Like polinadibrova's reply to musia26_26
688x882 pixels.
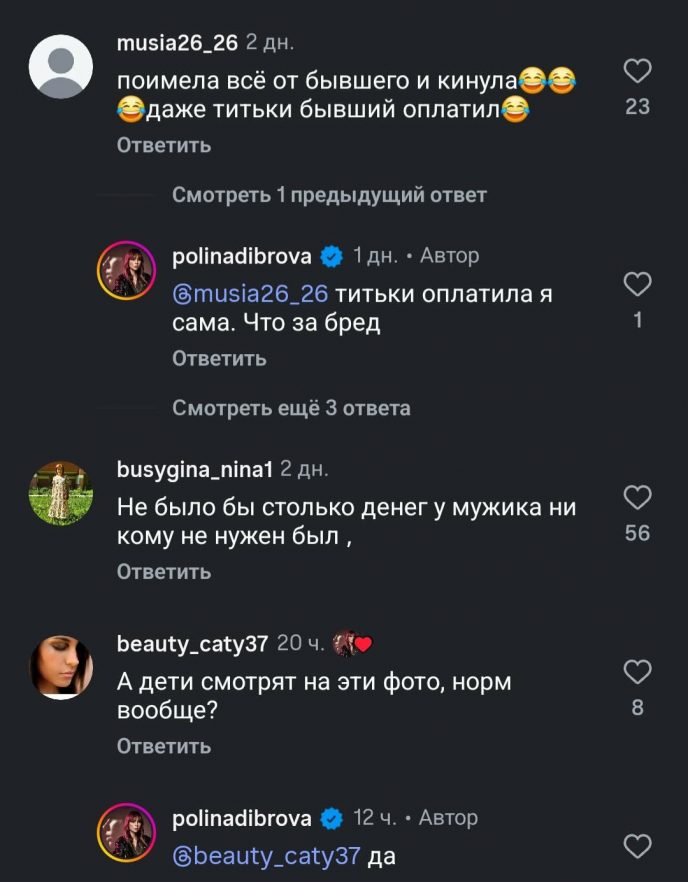point(637,285)
